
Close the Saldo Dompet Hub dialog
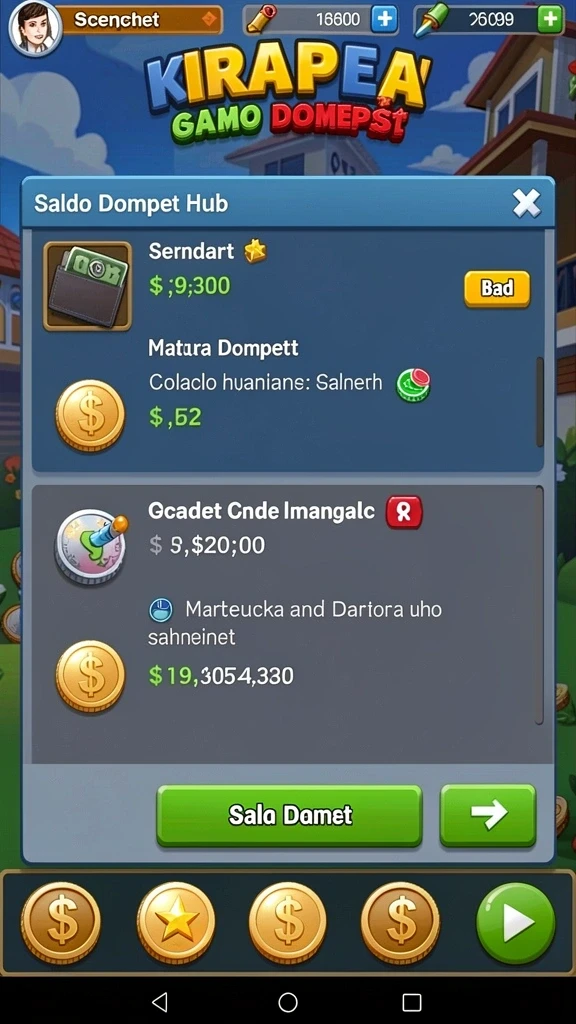coord(526,204)
